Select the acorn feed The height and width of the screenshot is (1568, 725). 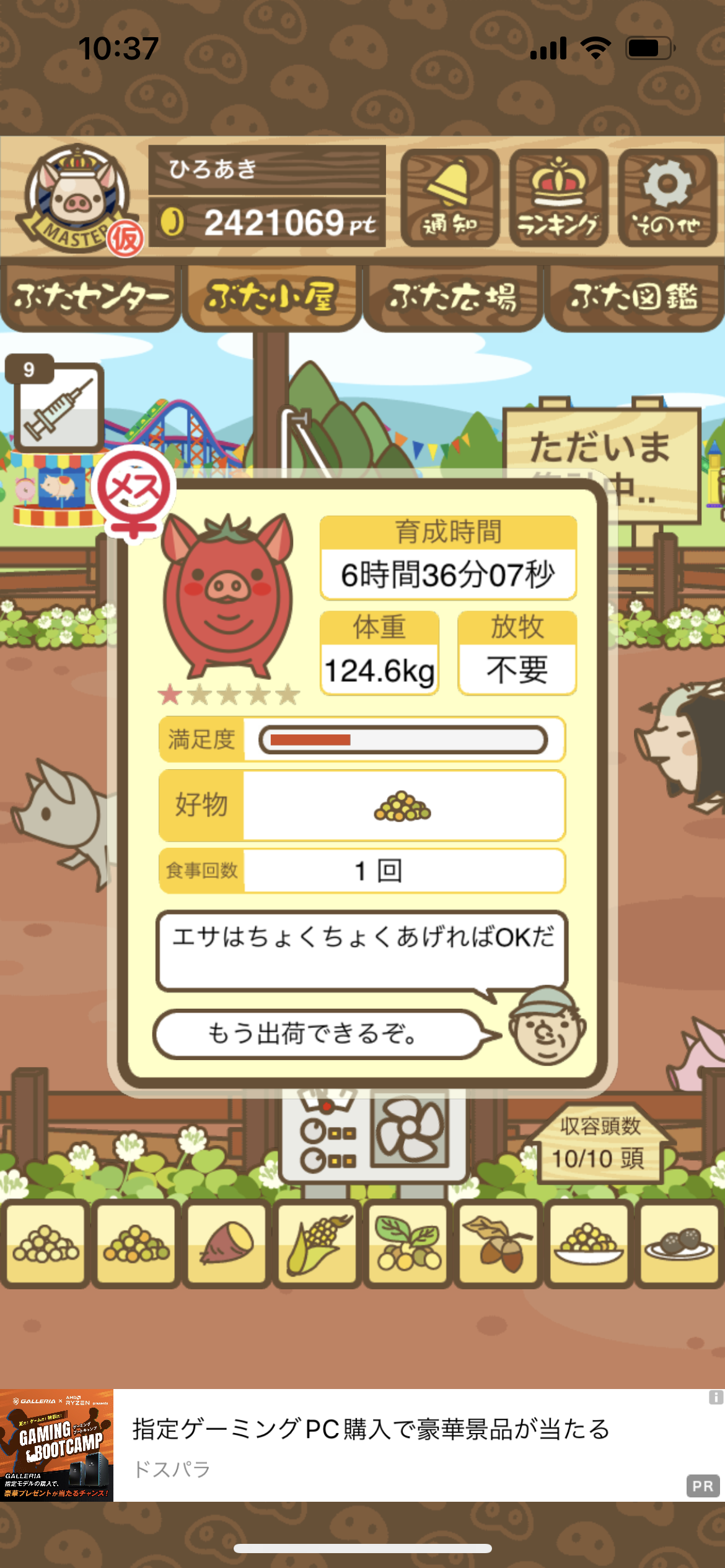(x=498, y=1243)
